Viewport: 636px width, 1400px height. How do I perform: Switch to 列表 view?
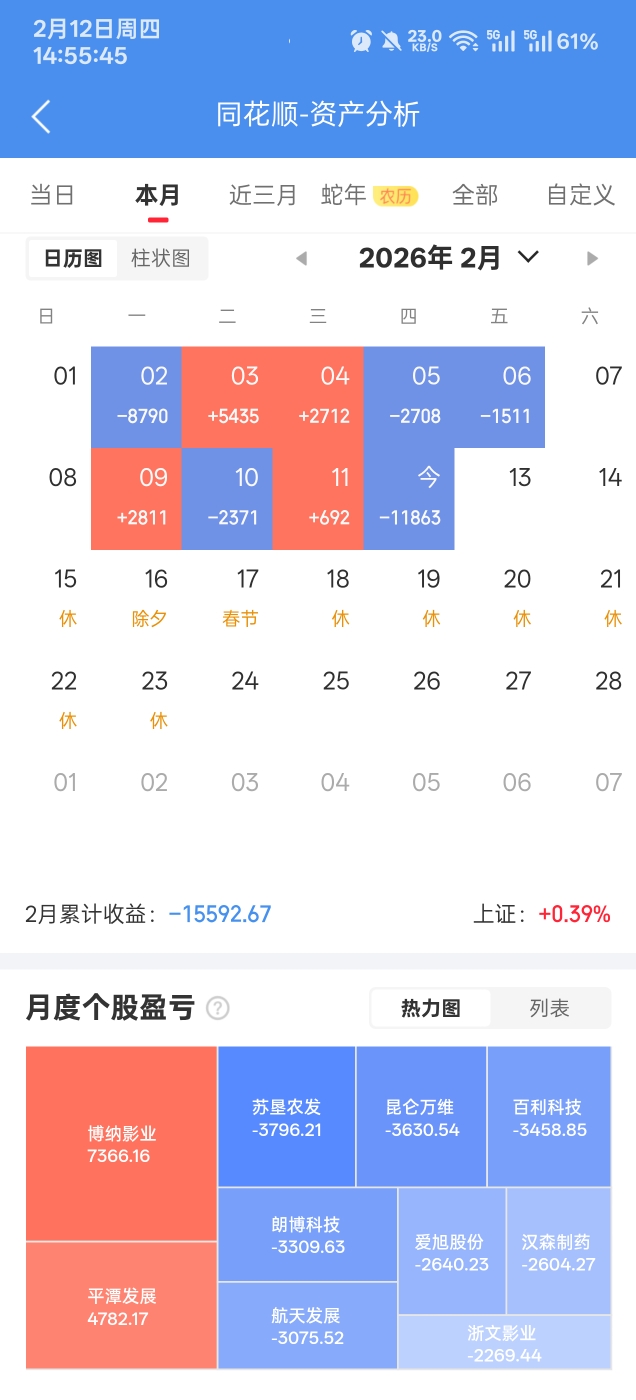[x=549, y=1008]
